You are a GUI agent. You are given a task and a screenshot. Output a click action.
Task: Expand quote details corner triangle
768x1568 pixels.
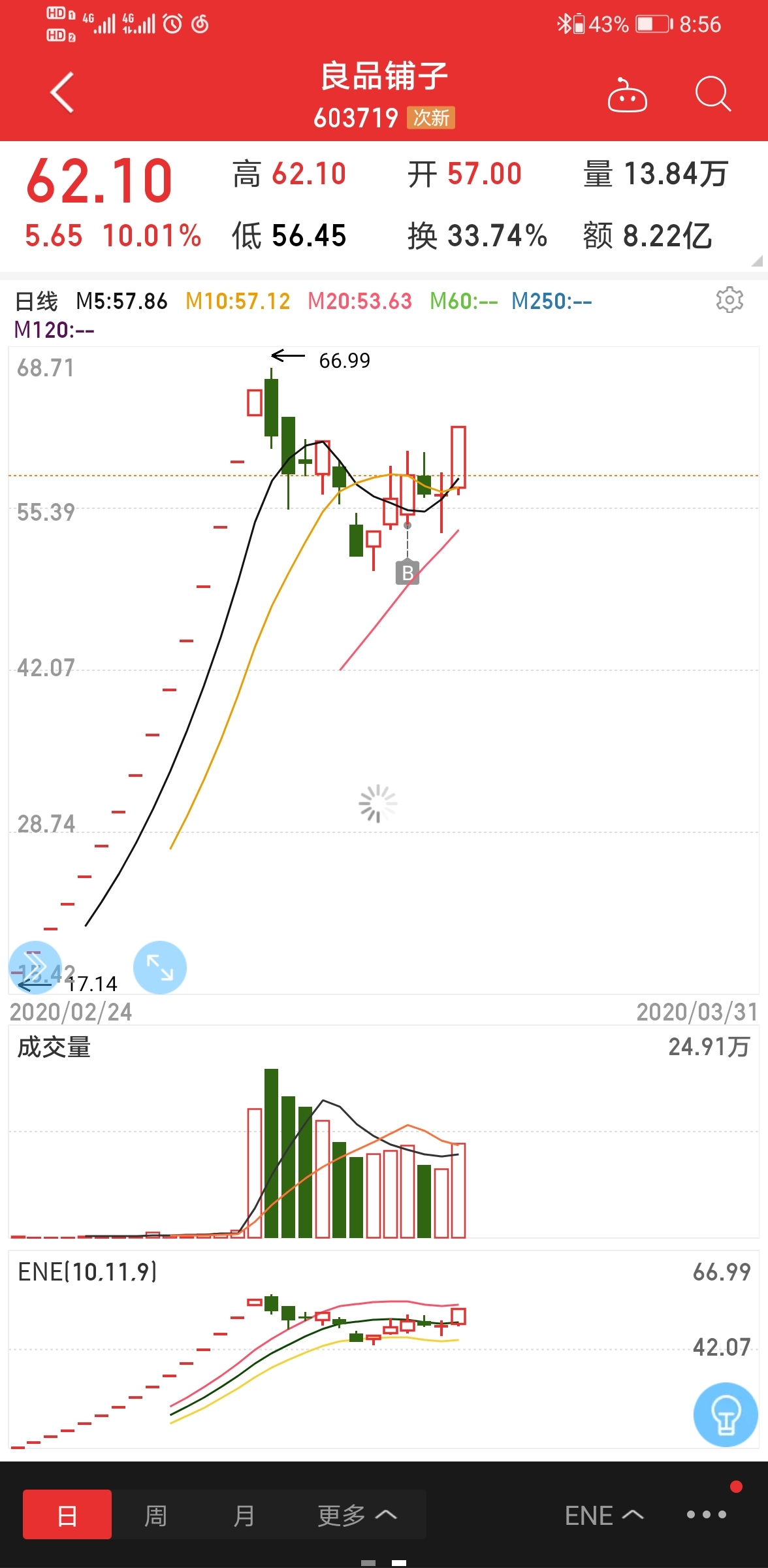pyautogui.click(x=757, y=261)
